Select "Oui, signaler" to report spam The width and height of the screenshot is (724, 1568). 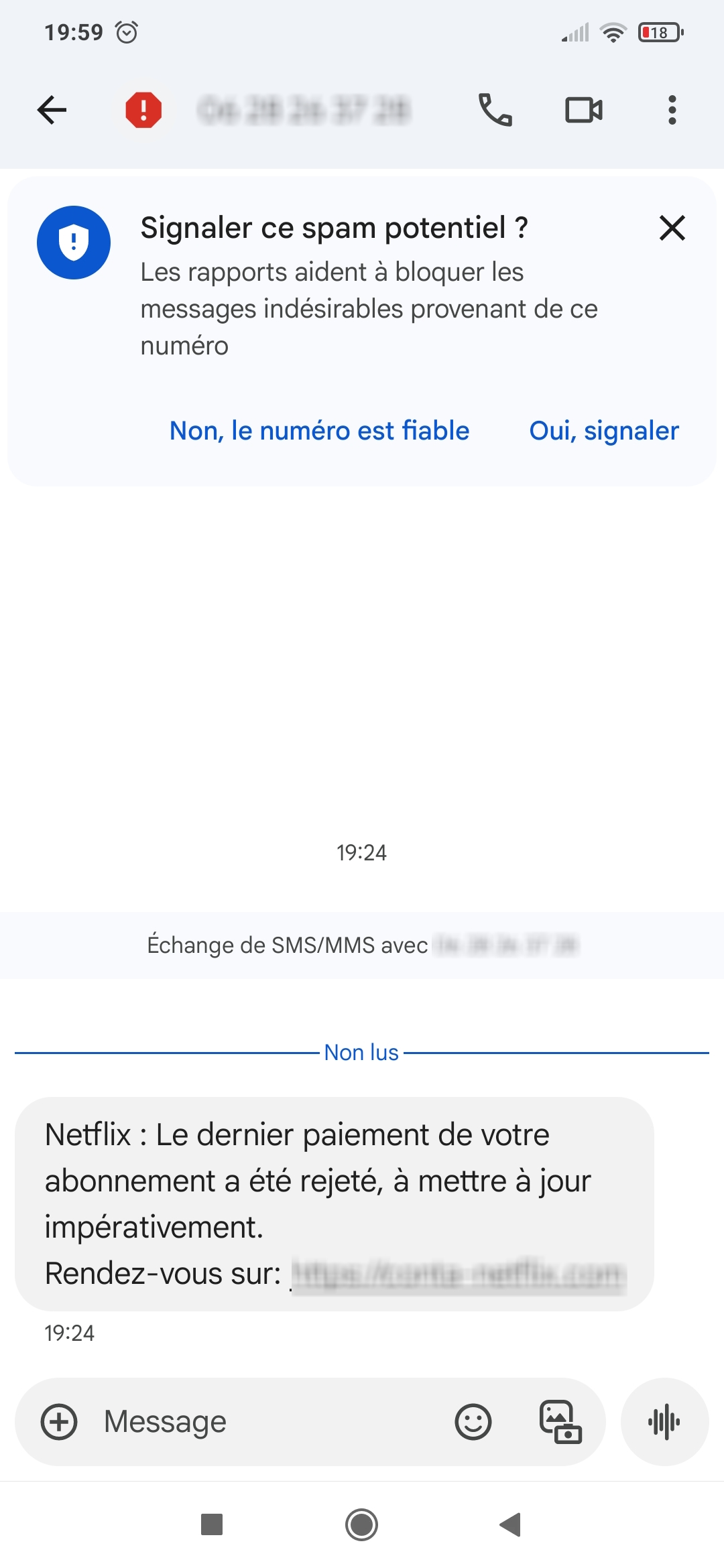pyautogui.click(x=603, y=431)
